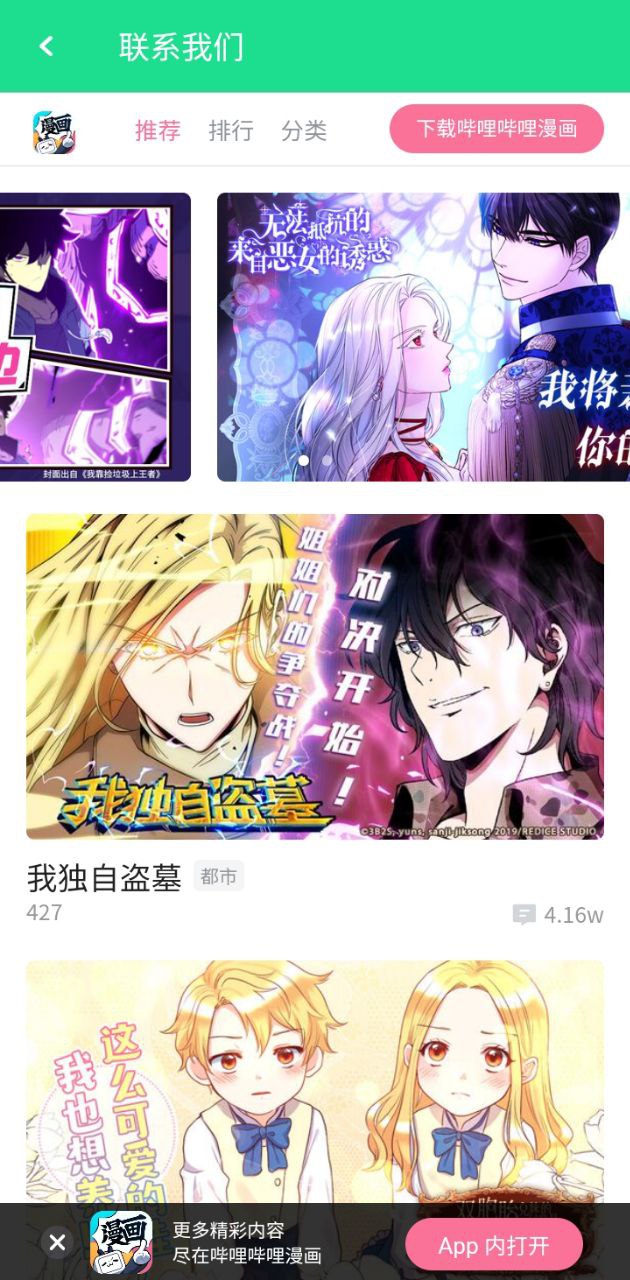Open the 我靠捡垃圾上王者 banner
The image size is (630, 1280).
[95, 337]
